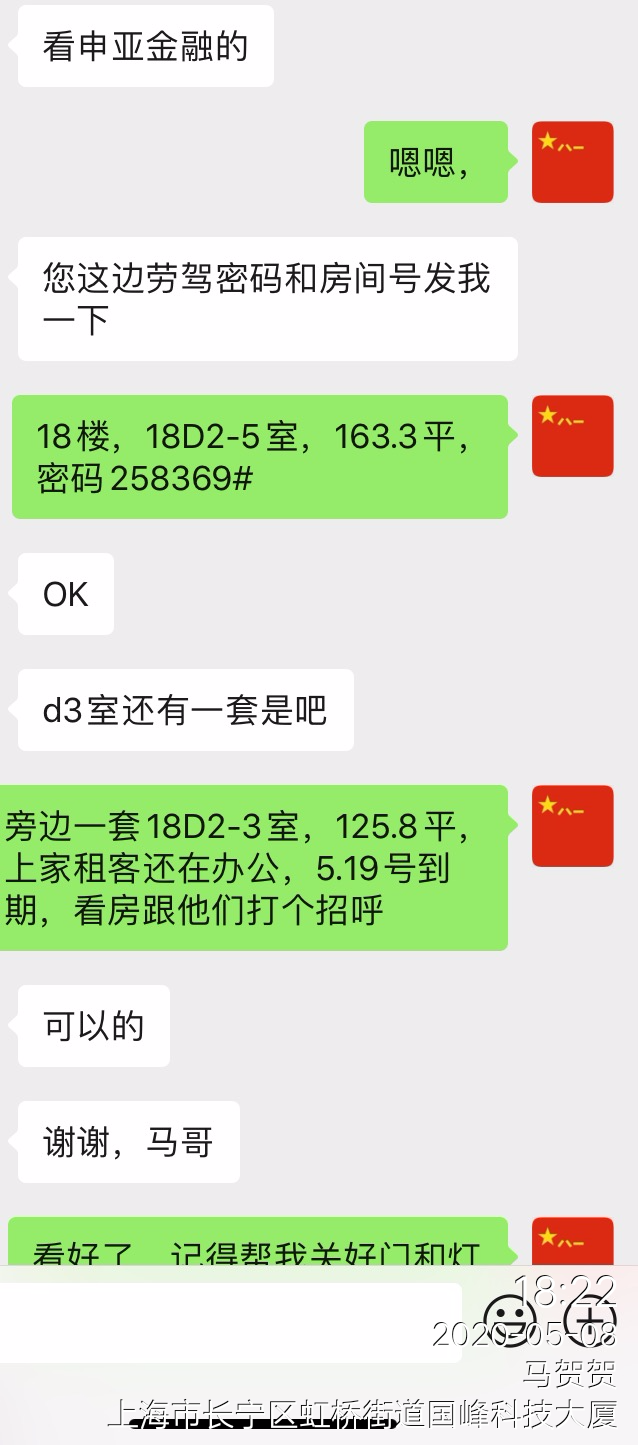Tap the message input field
The height and width of the screenshot is (1445, 638).
[x=230, y=1322]
